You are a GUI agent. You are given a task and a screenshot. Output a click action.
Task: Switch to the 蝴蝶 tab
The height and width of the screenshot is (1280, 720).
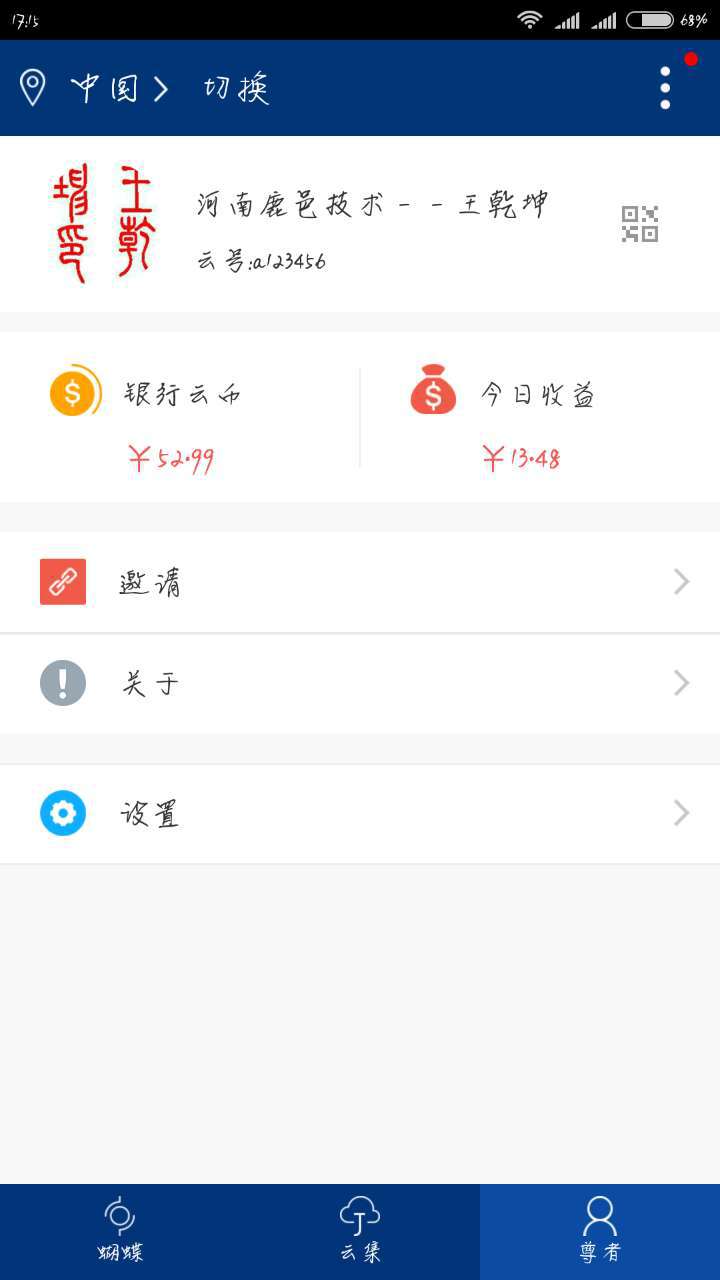coord(120,1232)
